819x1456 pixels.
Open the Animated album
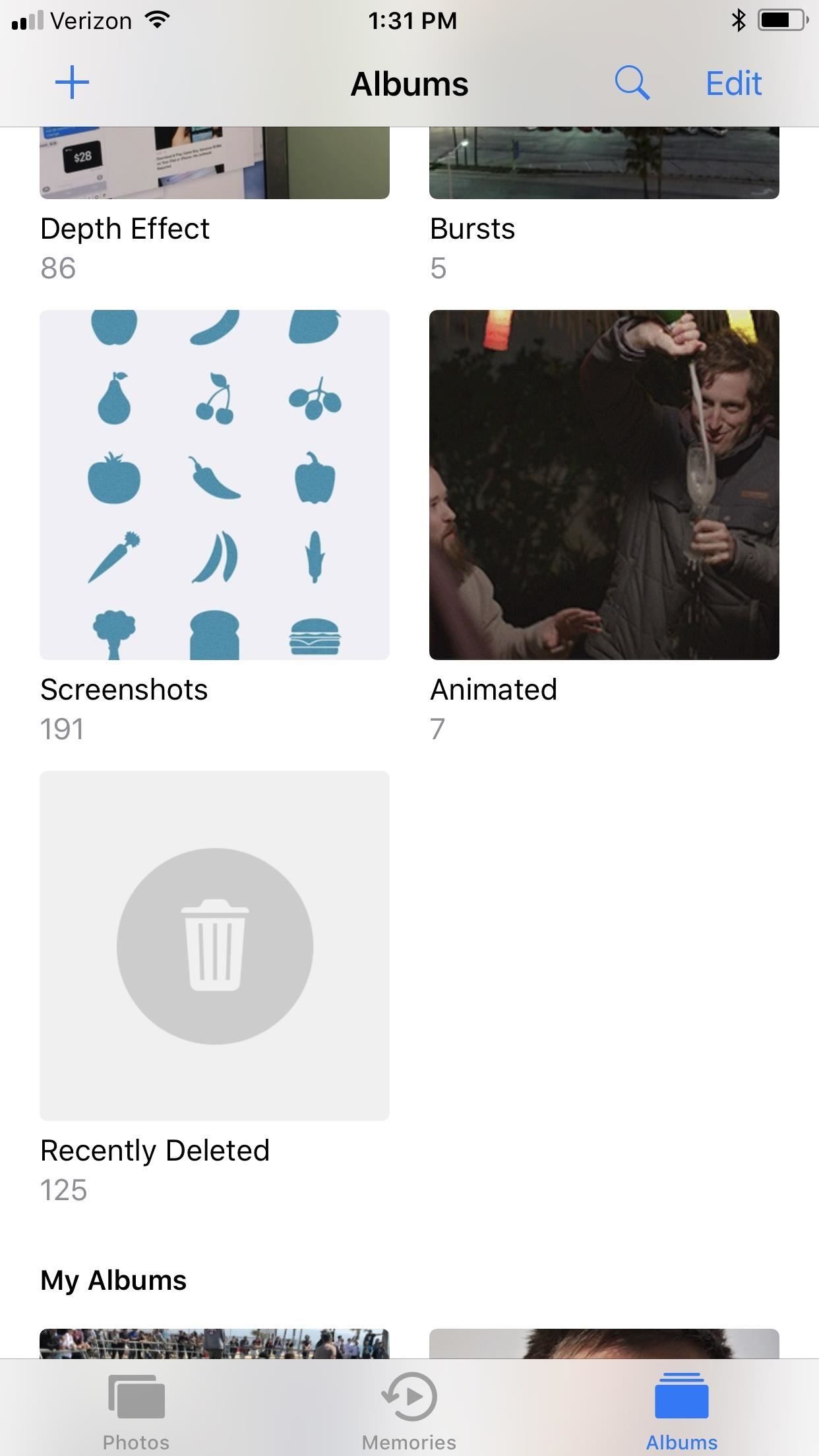(604, 485)
